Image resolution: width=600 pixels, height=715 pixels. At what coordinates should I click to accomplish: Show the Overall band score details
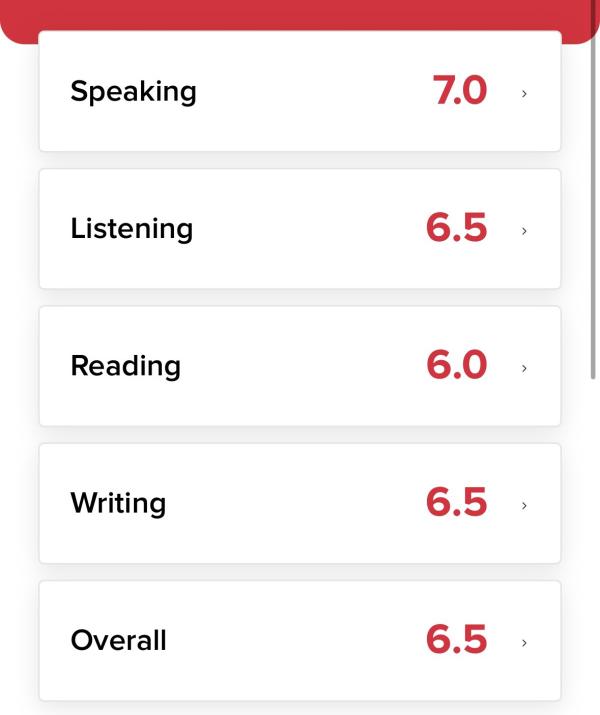tap(299, 640)
